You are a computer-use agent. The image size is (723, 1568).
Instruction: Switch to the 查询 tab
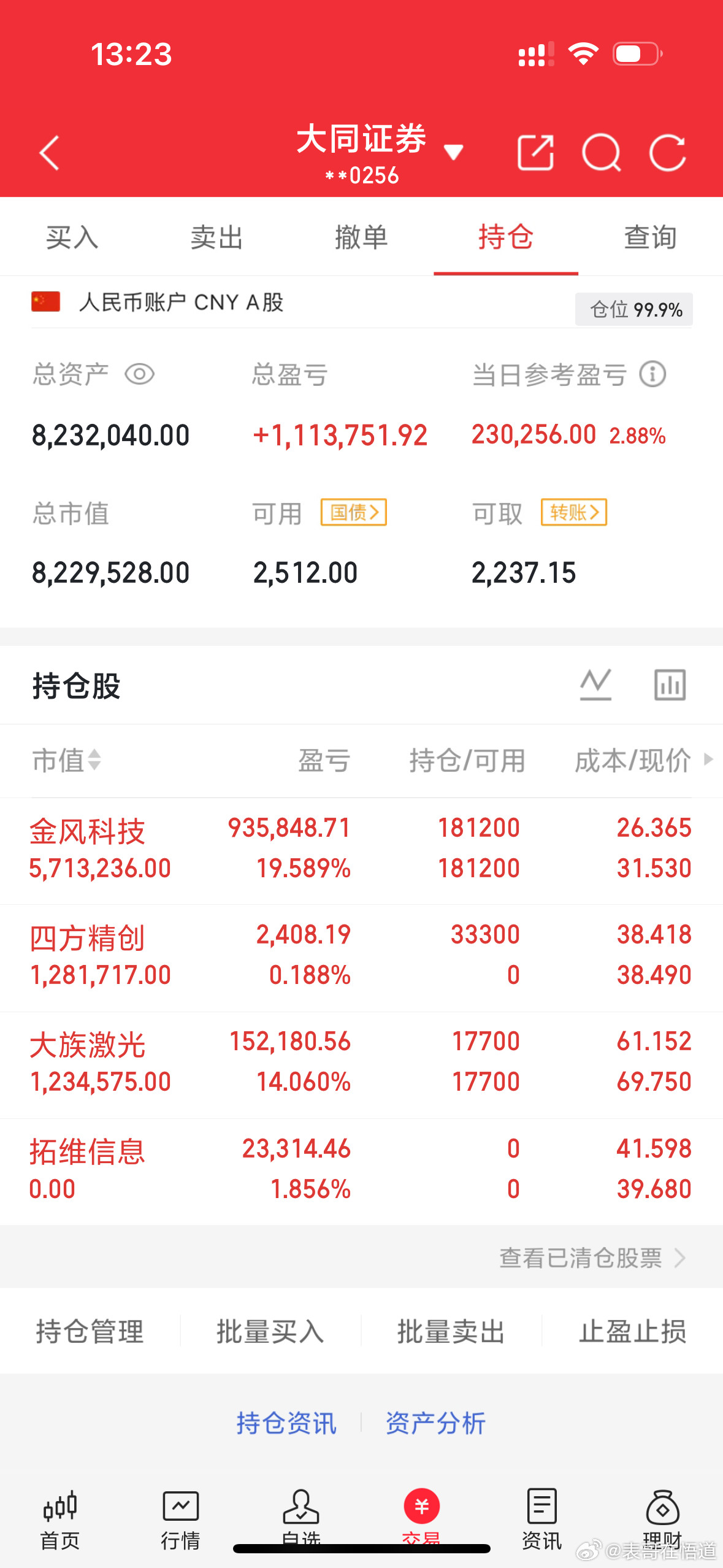(649, 237)
